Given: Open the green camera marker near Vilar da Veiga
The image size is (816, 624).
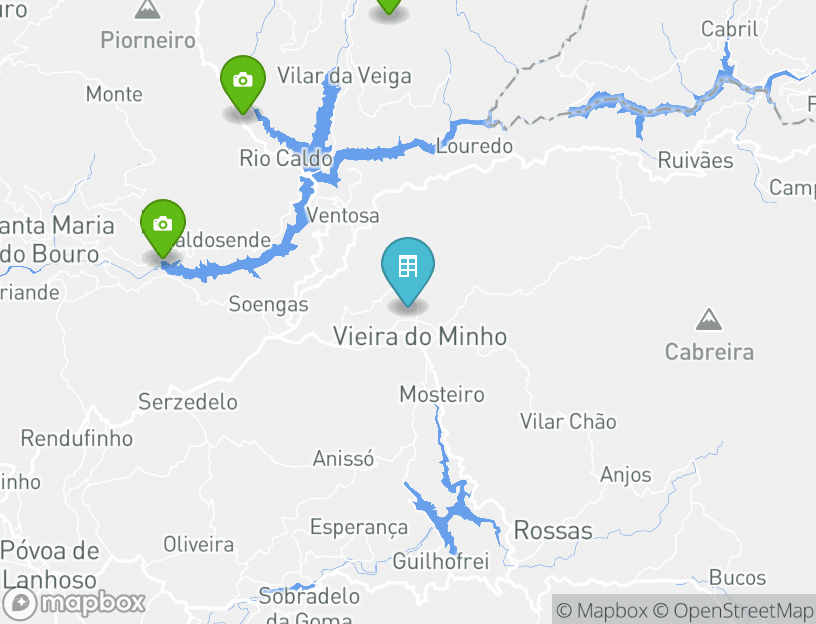Looking at the screenshot, I should [242, 83].
